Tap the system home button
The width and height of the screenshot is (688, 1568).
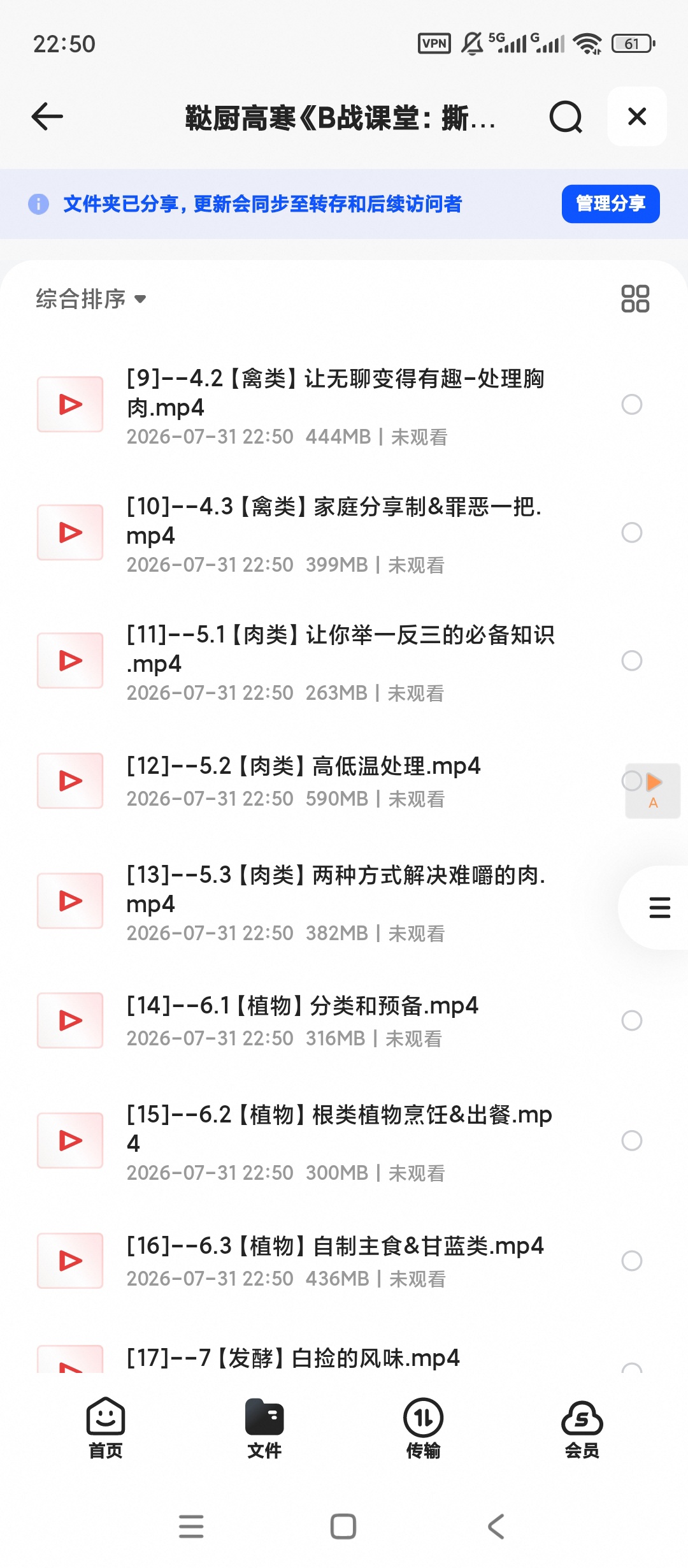coord(343,1527)
